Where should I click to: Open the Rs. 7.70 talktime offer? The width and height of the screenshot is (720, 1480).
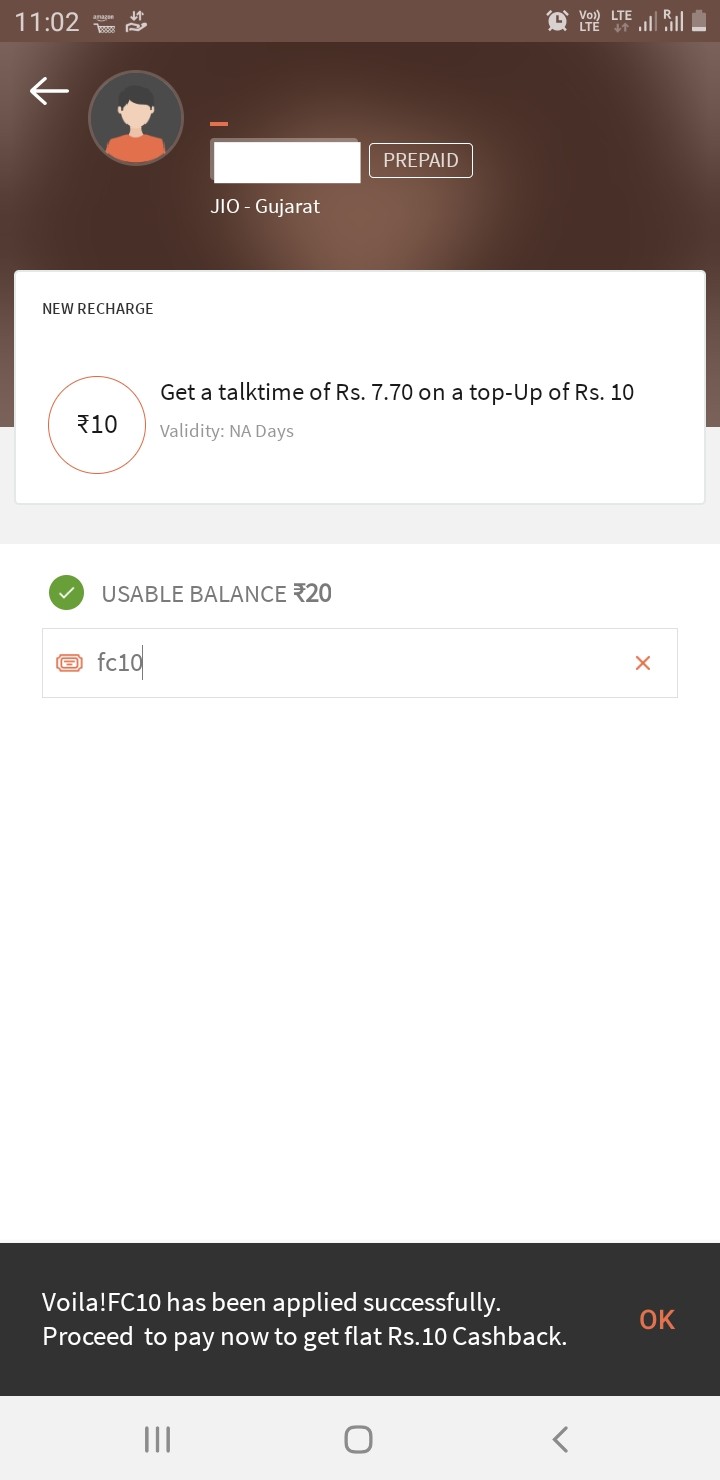coord(397,392)
